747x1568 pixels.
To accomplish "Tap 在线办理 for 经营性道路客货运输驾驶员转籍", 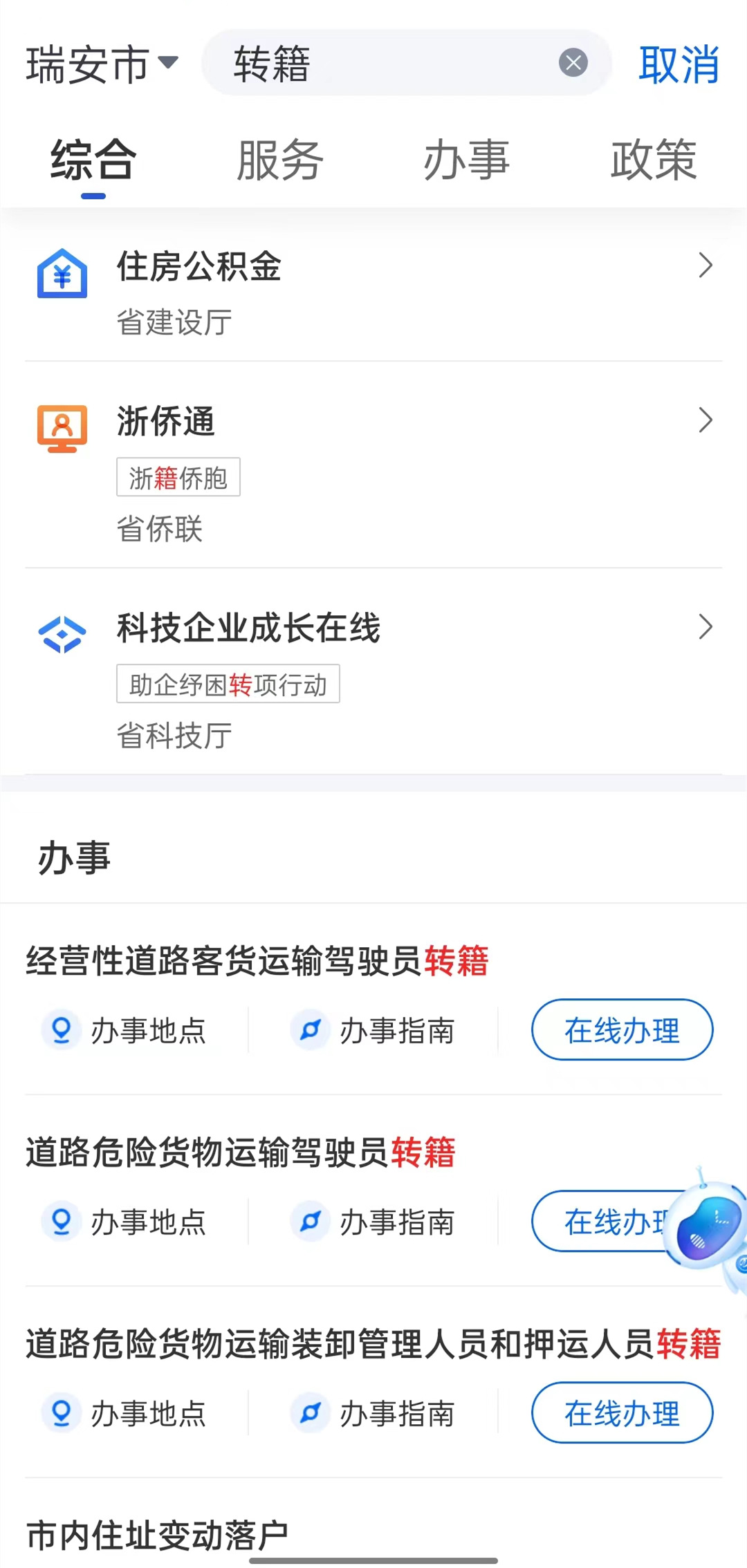I will click(622, 1029).
